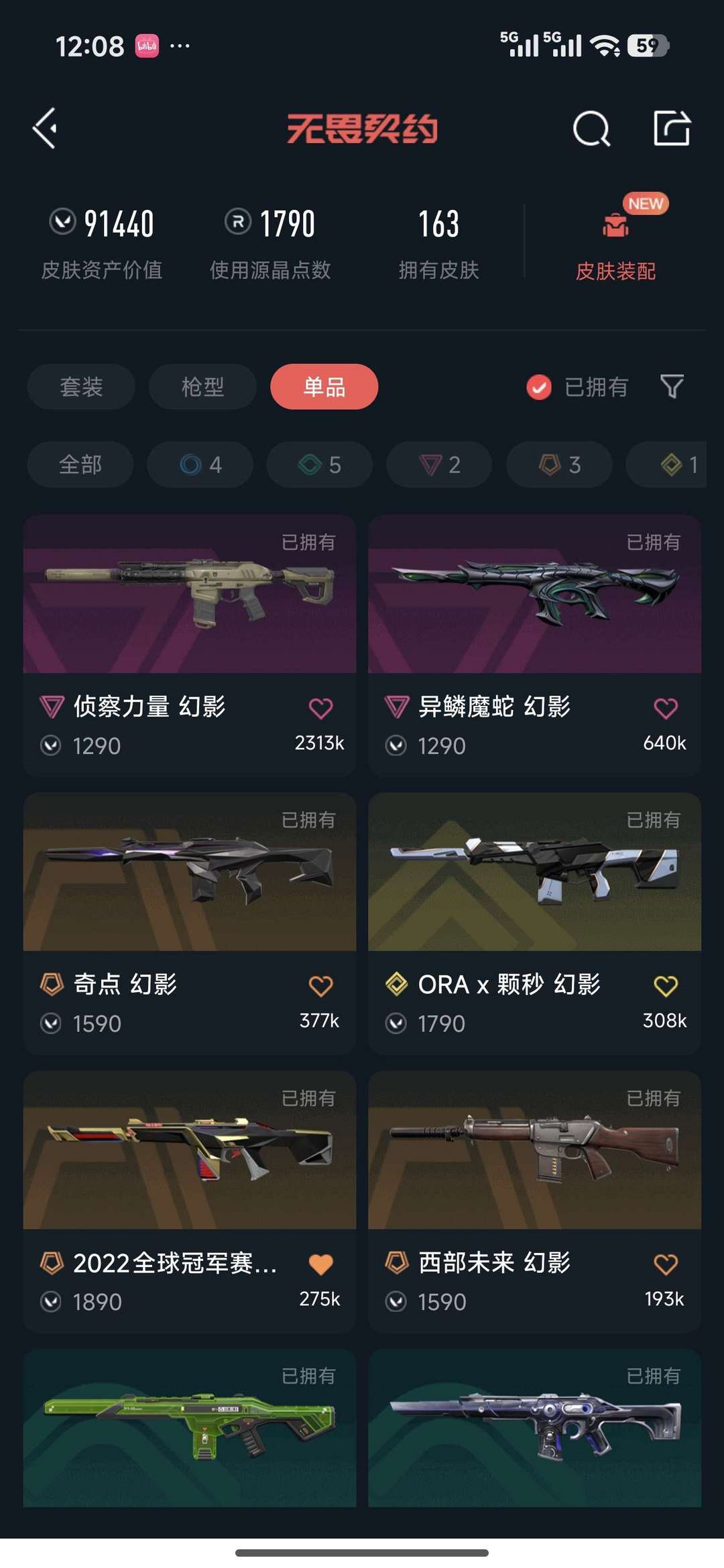The height and width of the screenshot is (1568, 724).
Task: Open the filter funnel options
Action: pos(673,387)
